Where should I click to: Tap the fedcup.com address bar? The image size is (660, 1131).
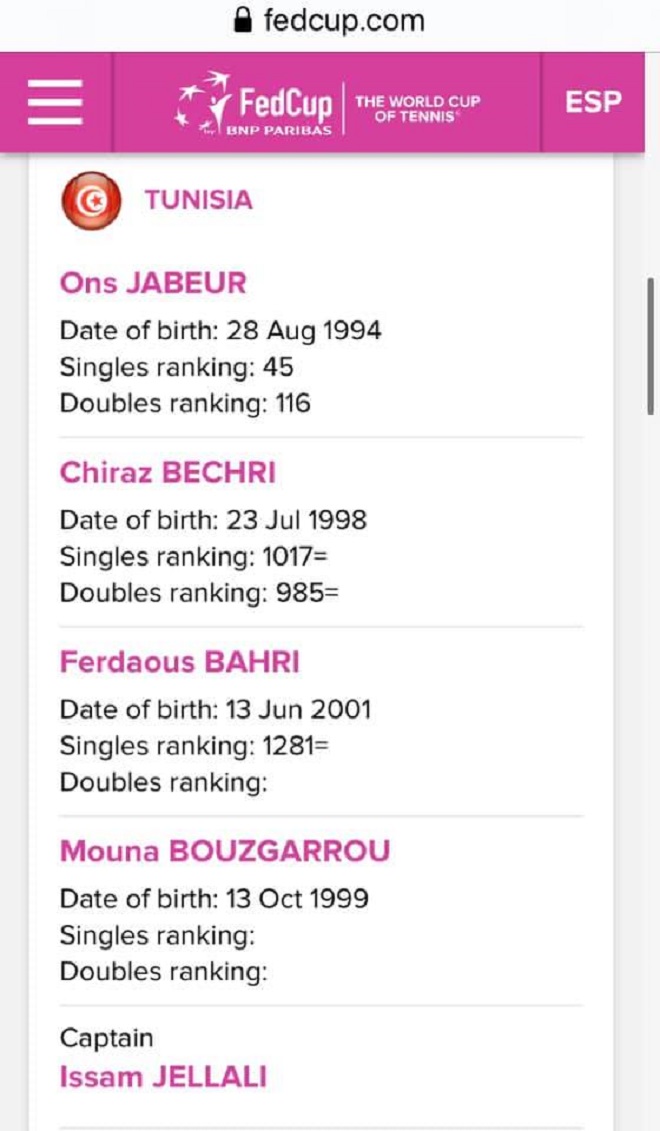click(330, 20)
